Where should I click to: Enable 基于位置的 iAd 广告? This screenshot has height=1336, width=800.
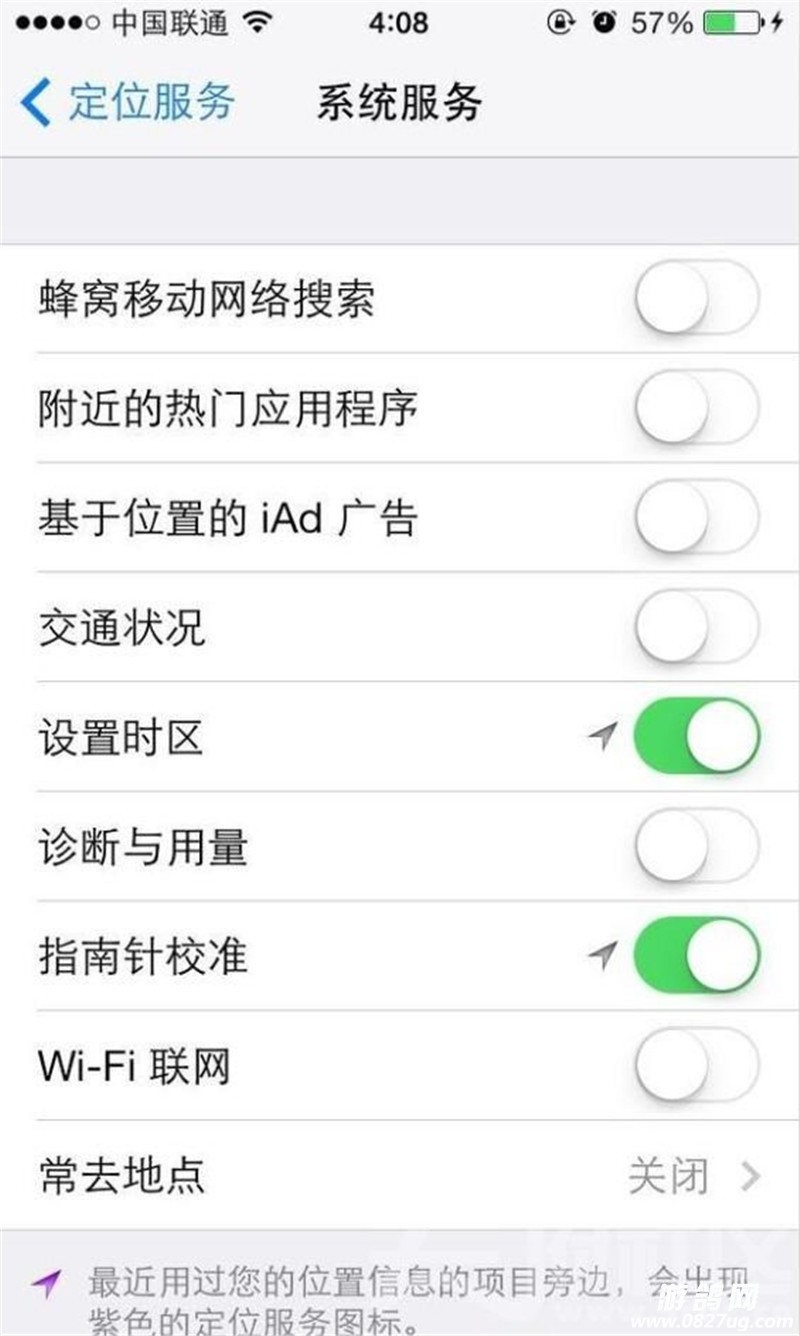pyautogui.click(x=697, y=518)
